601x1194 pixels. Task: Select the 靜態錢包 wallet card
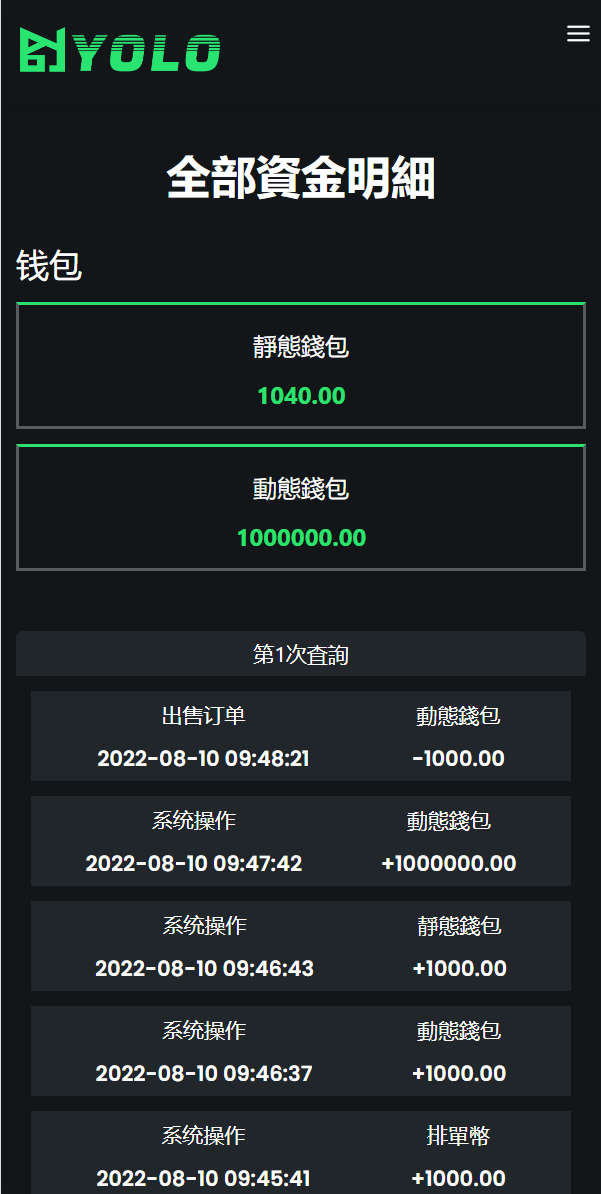(300, 366)
